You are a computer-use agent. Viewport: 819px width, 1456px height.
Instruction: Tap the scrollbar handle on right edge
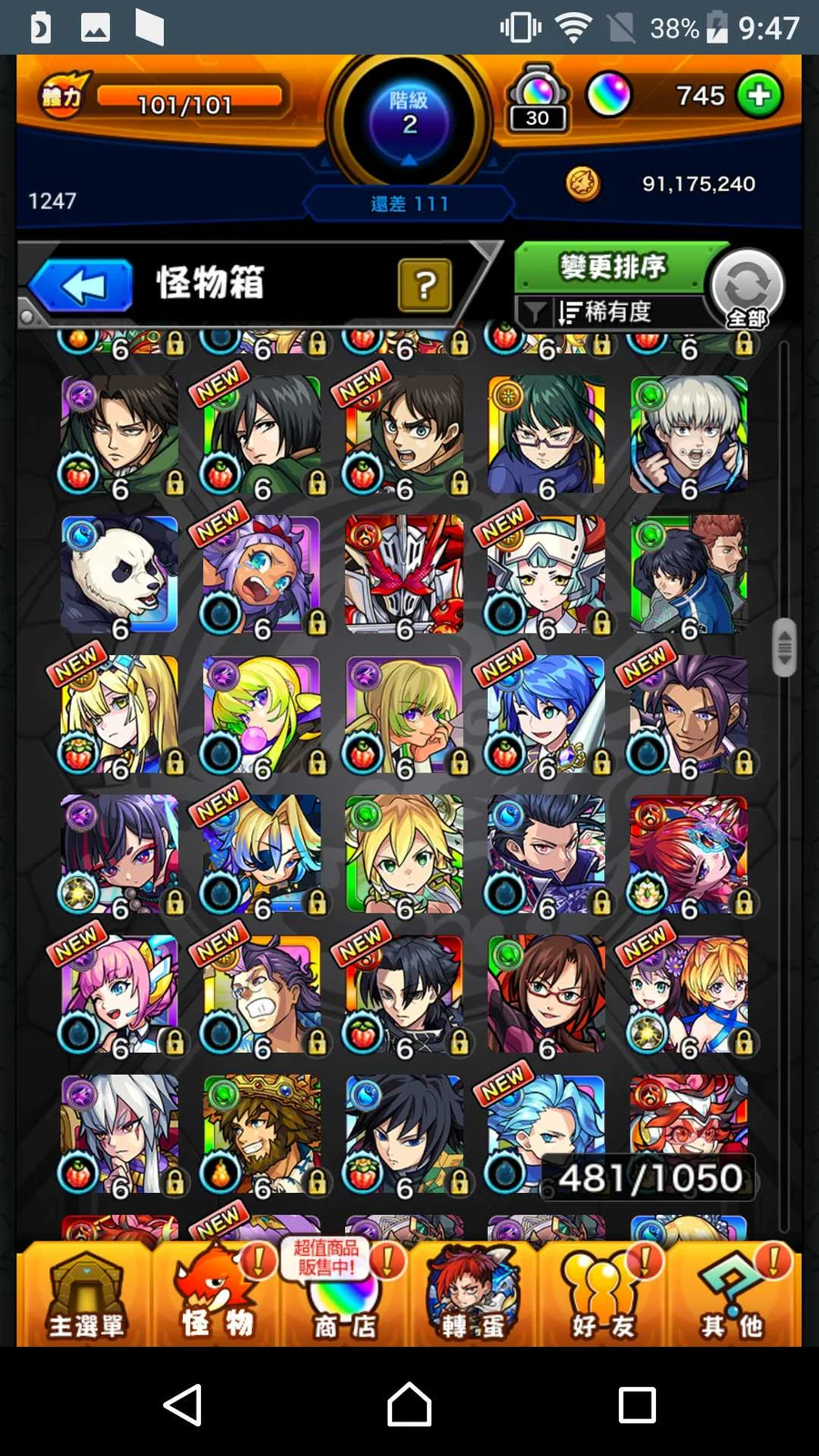pos(784,647)
